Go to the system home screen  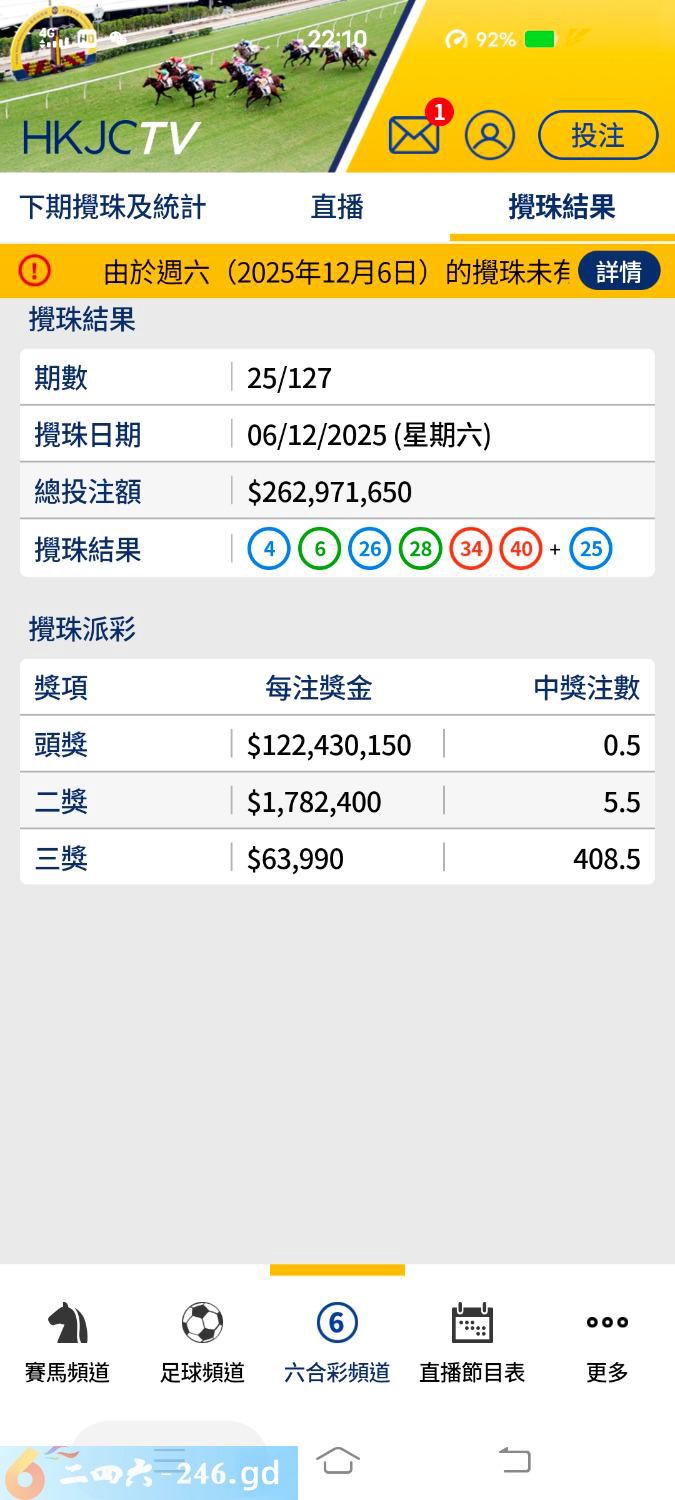(338, 1461)
